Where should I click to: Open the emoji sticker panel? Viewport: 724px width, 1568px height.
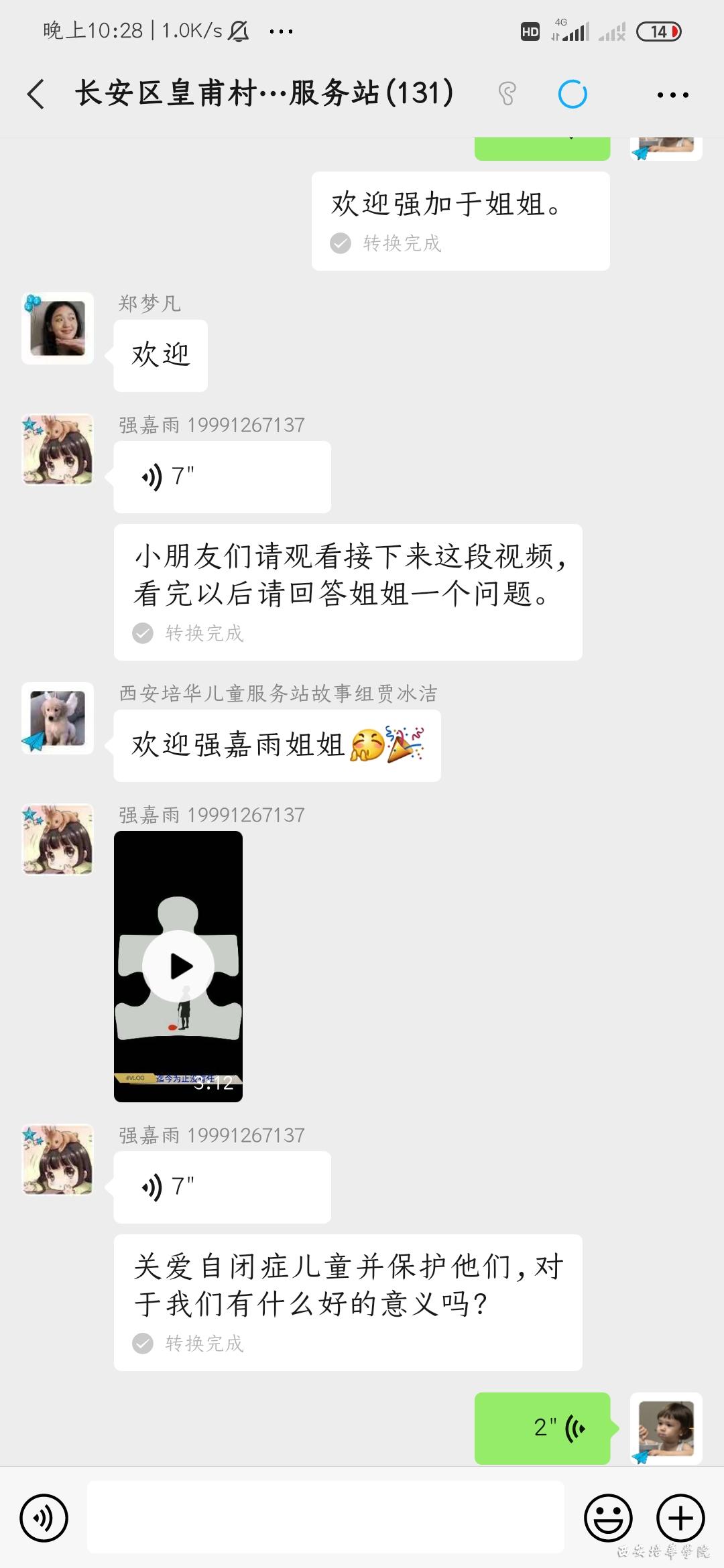click(608, 1518)
